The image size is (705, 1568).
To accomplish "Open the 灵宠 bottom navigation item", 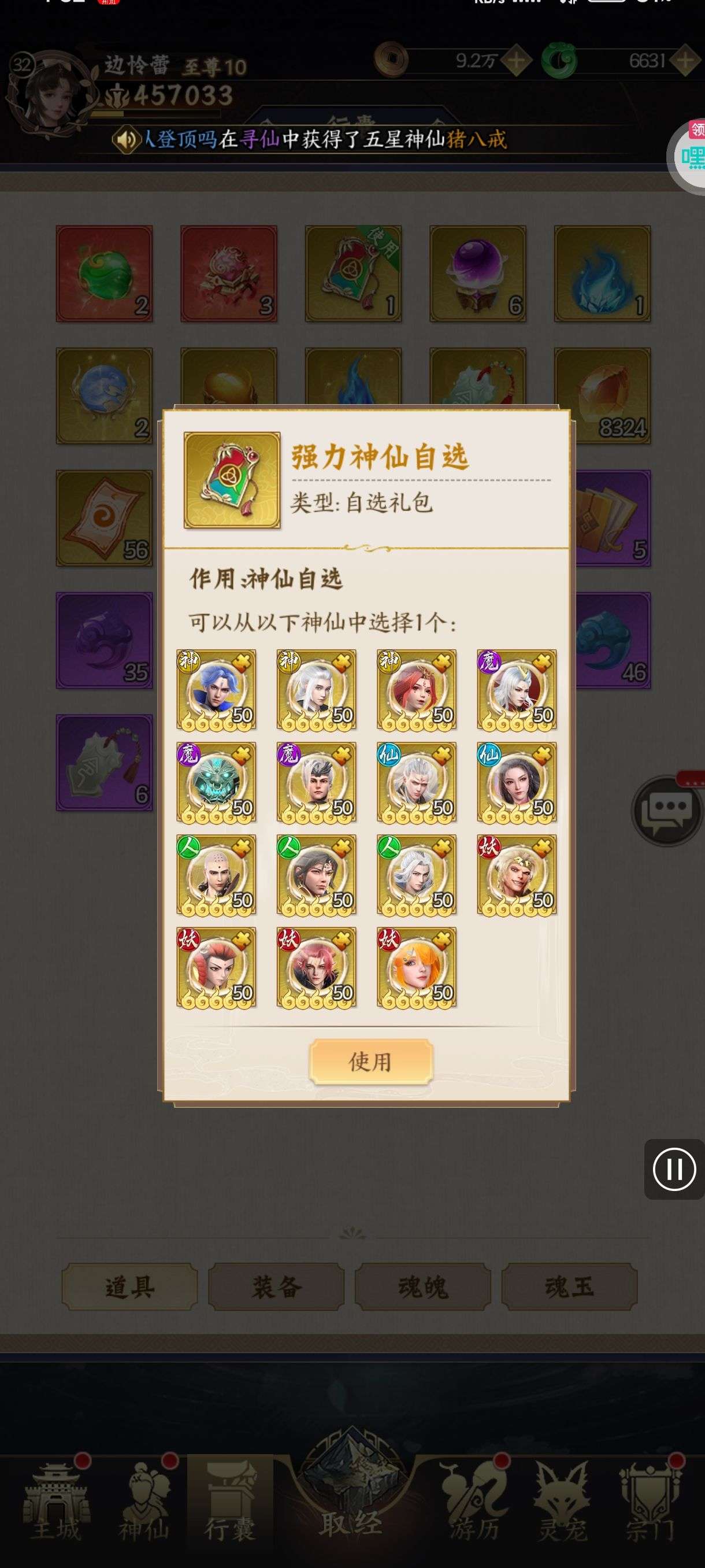I will [x=563, y=1503].
